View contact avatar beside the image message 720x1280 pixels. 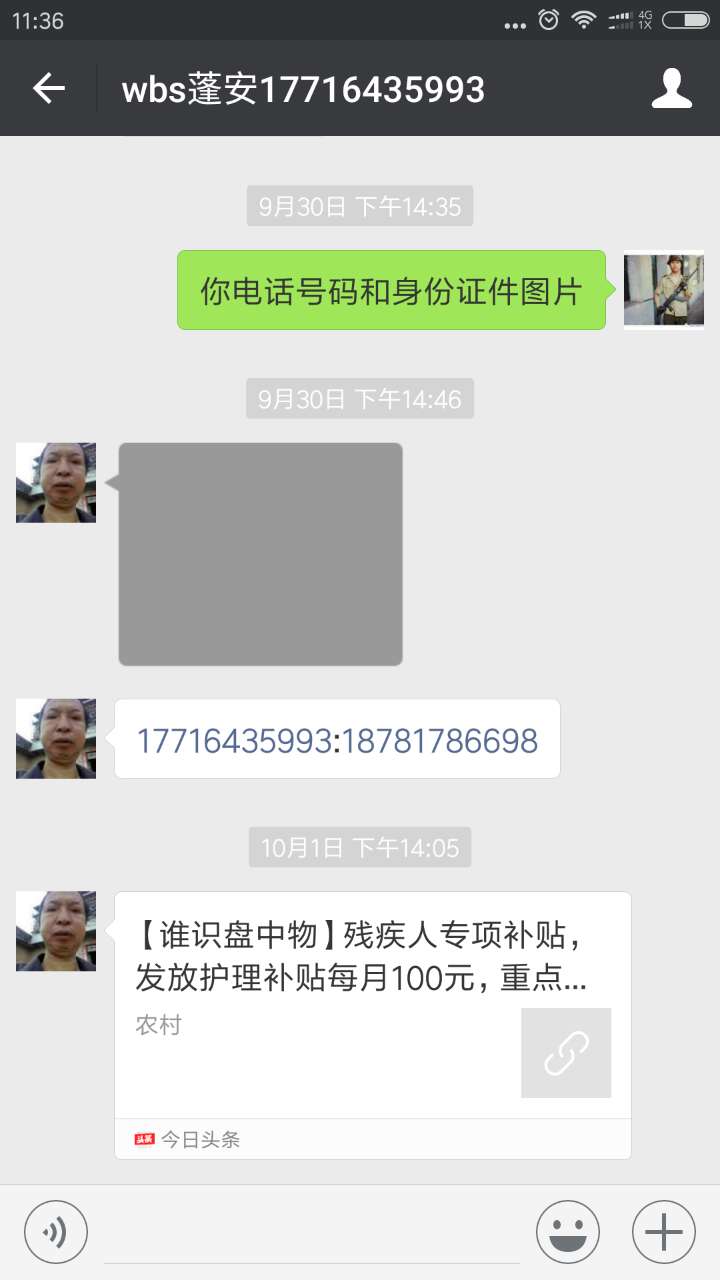pyautogui.click(x=56, y=483)
